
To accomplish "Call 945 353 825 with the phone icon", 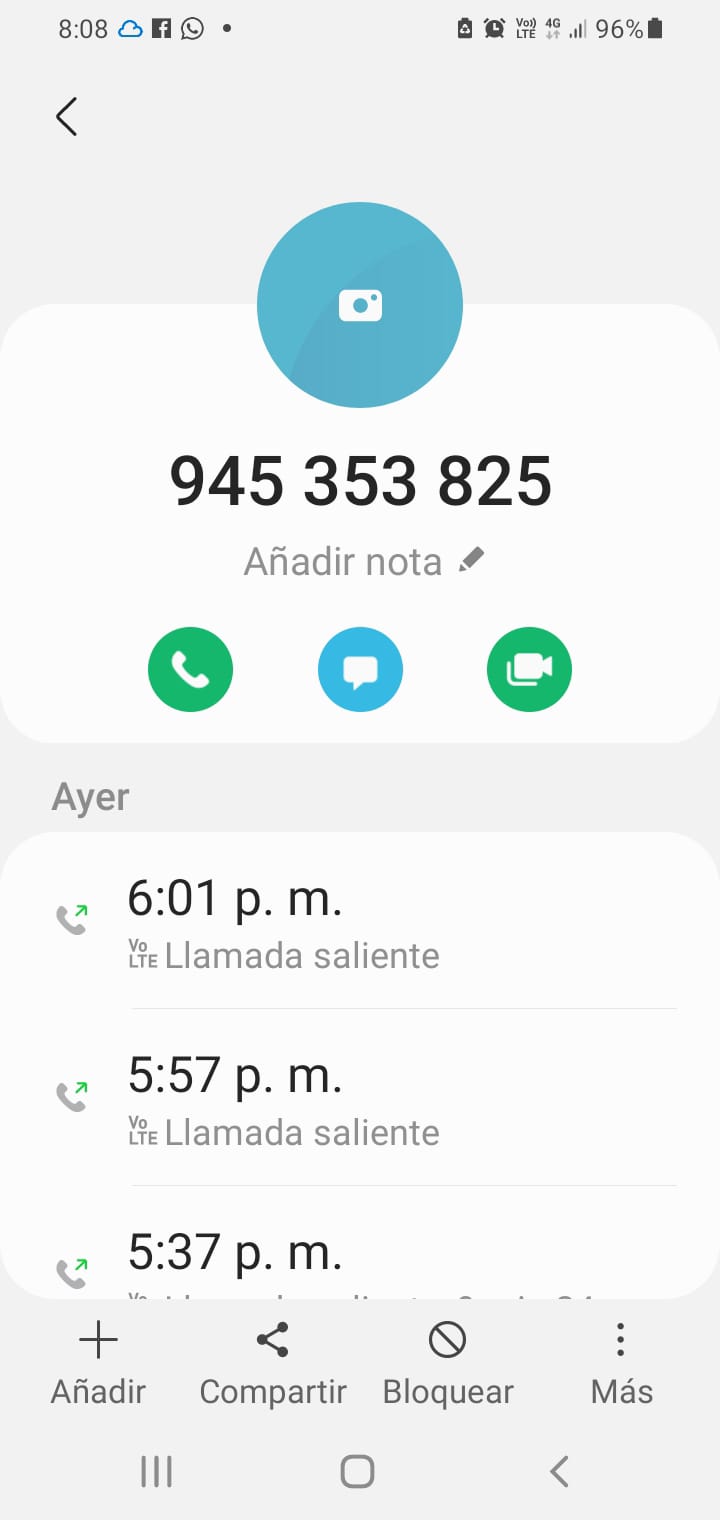I will point(190,670).
